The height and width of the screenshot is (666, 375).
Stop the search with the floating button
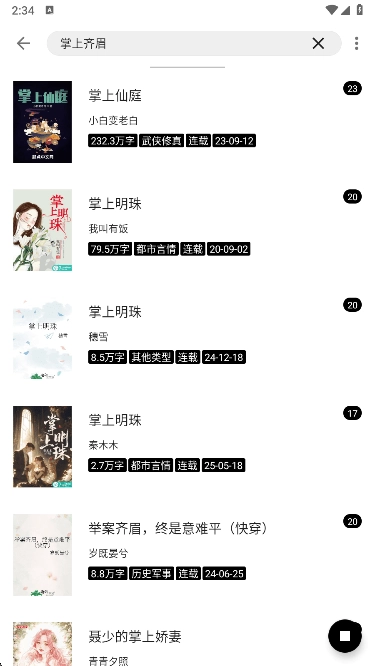pyautogui.click(x=345, y=636)
